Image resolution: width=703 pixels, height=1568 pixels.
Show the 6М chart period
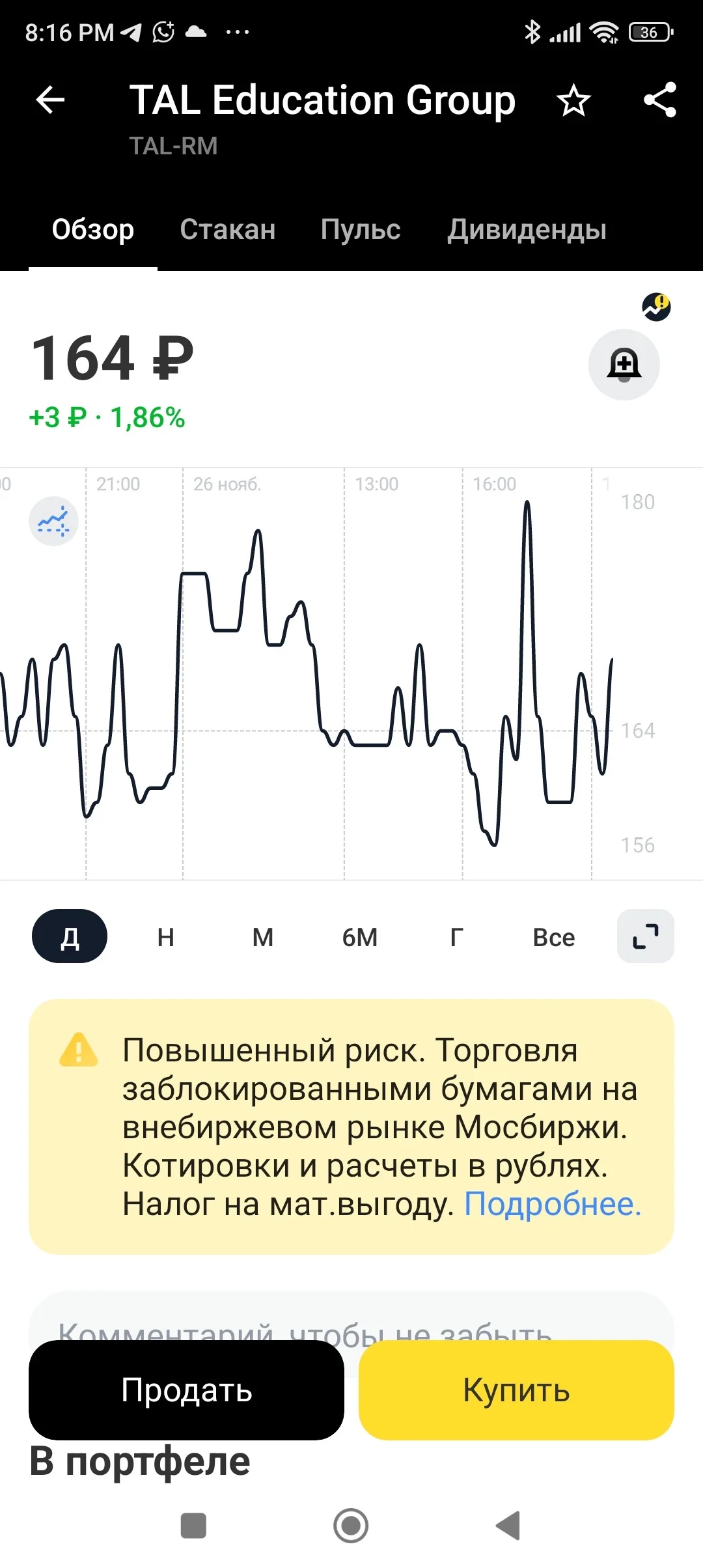[x=360, y=936]
